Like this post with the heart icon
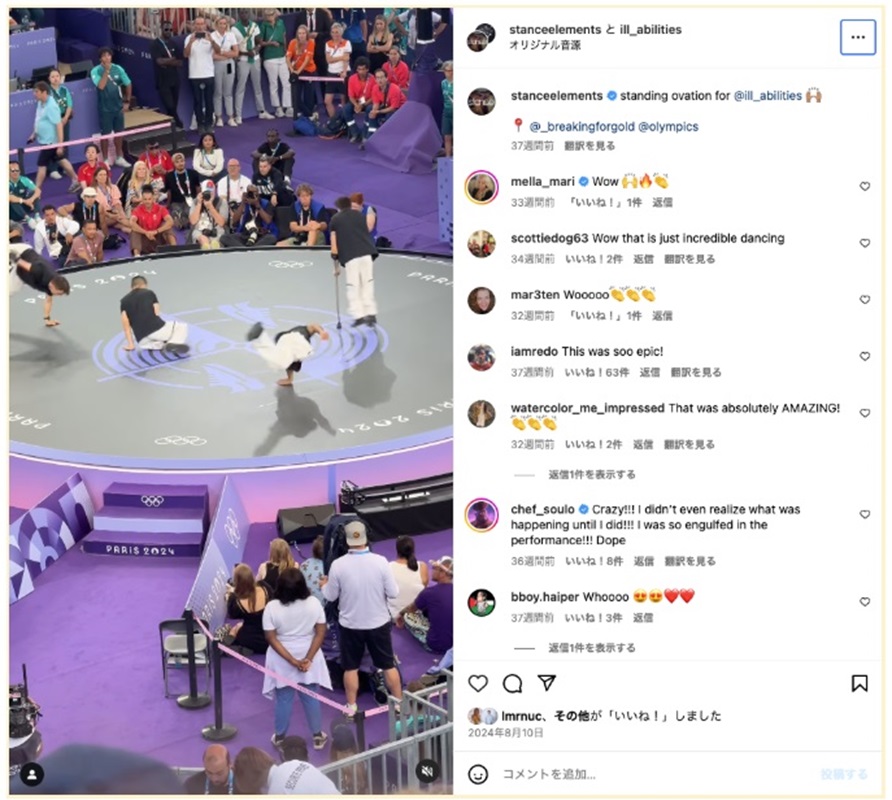Image resolution: width=892 pixels, height=800 pixels. [478, 683]
